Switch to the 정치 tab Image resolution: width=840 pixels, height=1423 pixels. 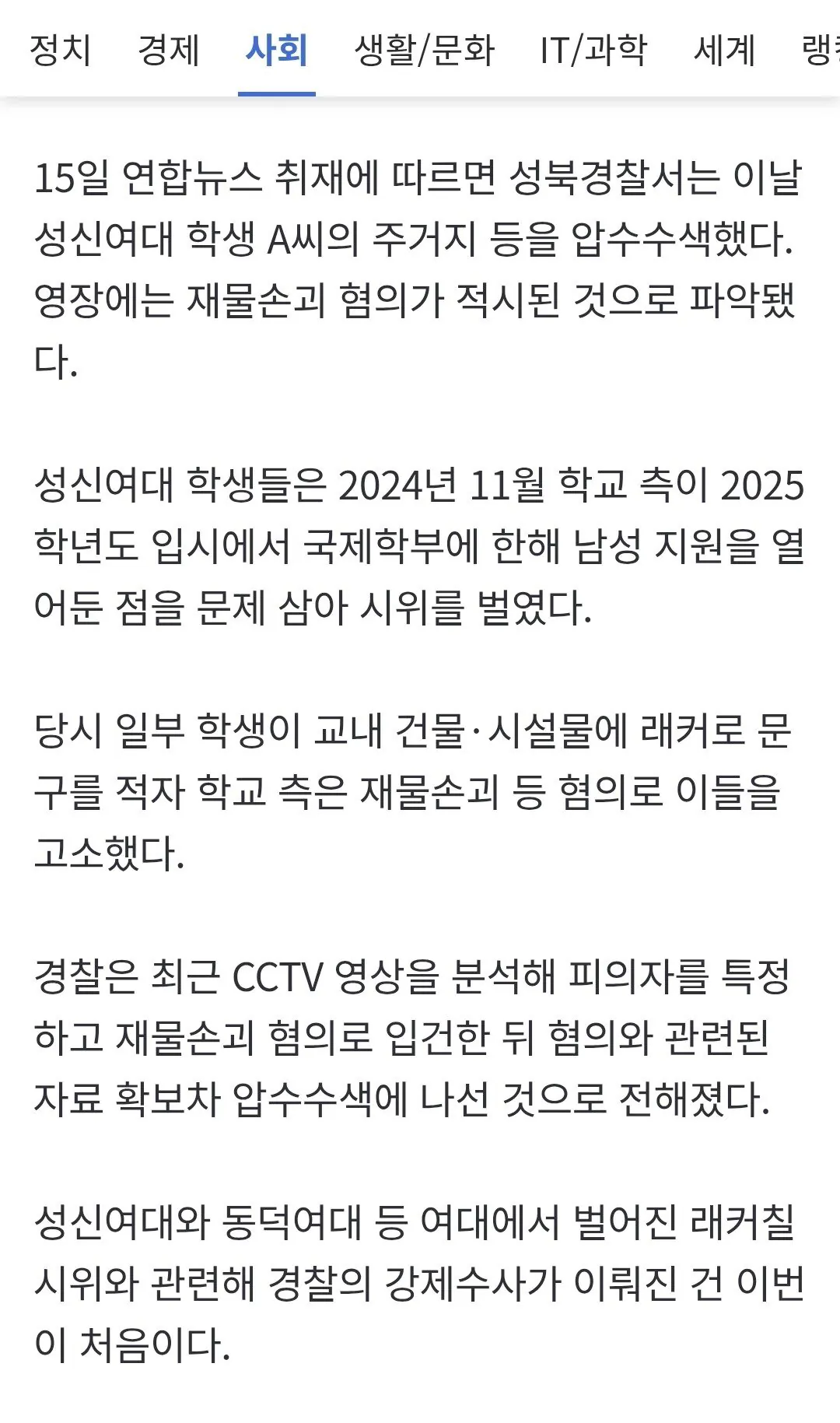pyautogui.click(x=60, y=51)
